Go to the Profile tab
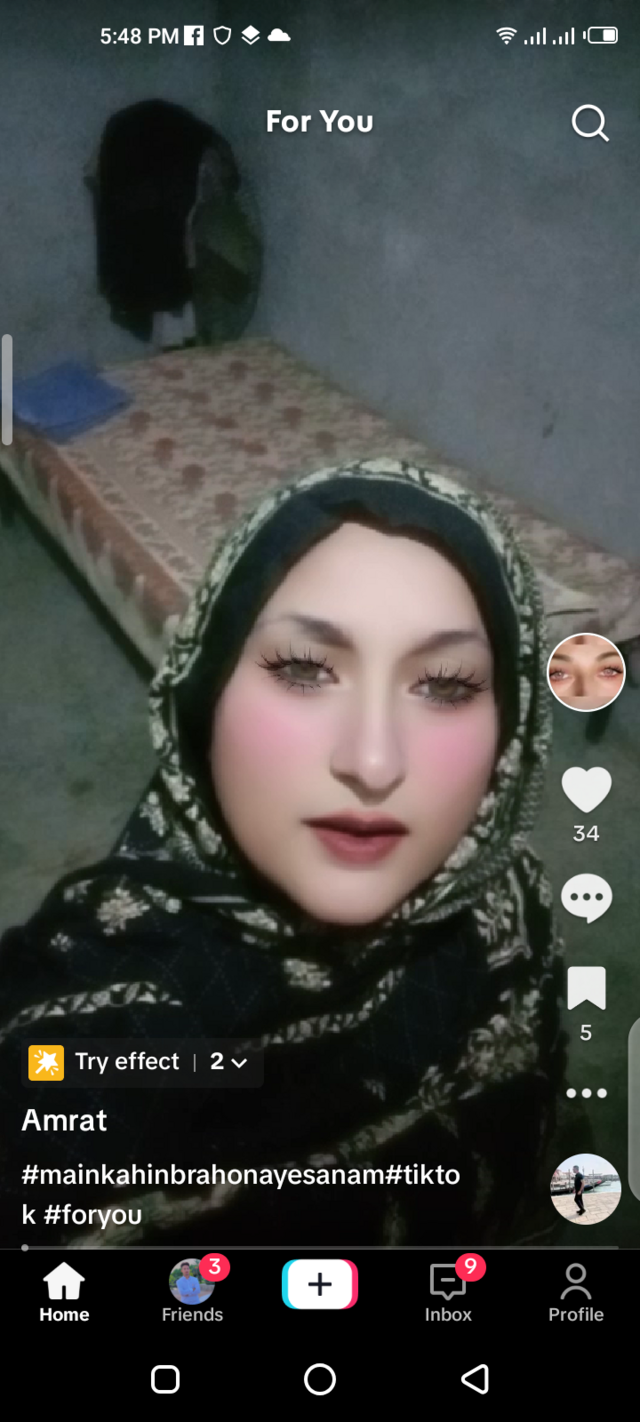 tap(576, 1290)
